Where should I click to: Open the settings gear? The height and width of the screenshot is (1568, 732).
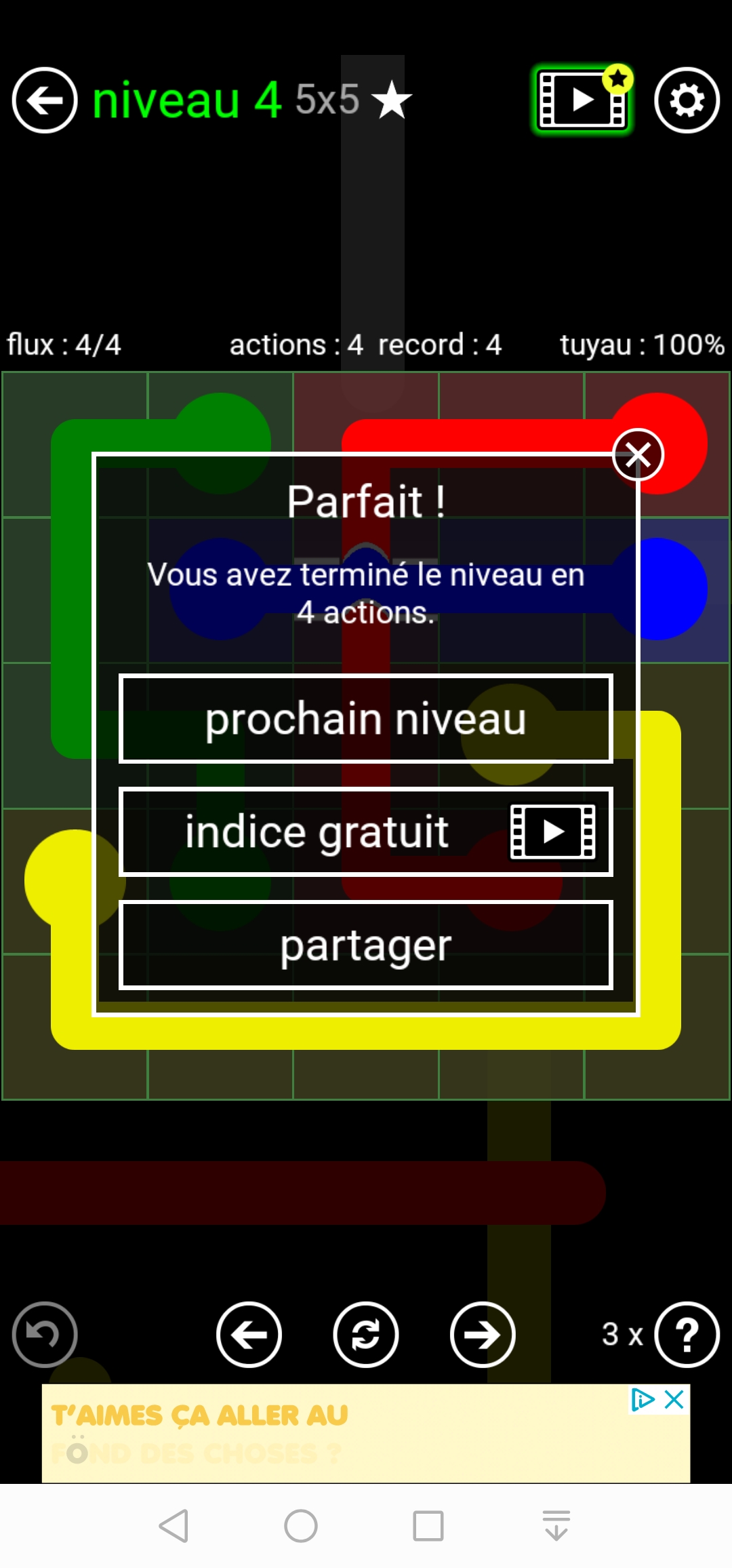(687, 100)
